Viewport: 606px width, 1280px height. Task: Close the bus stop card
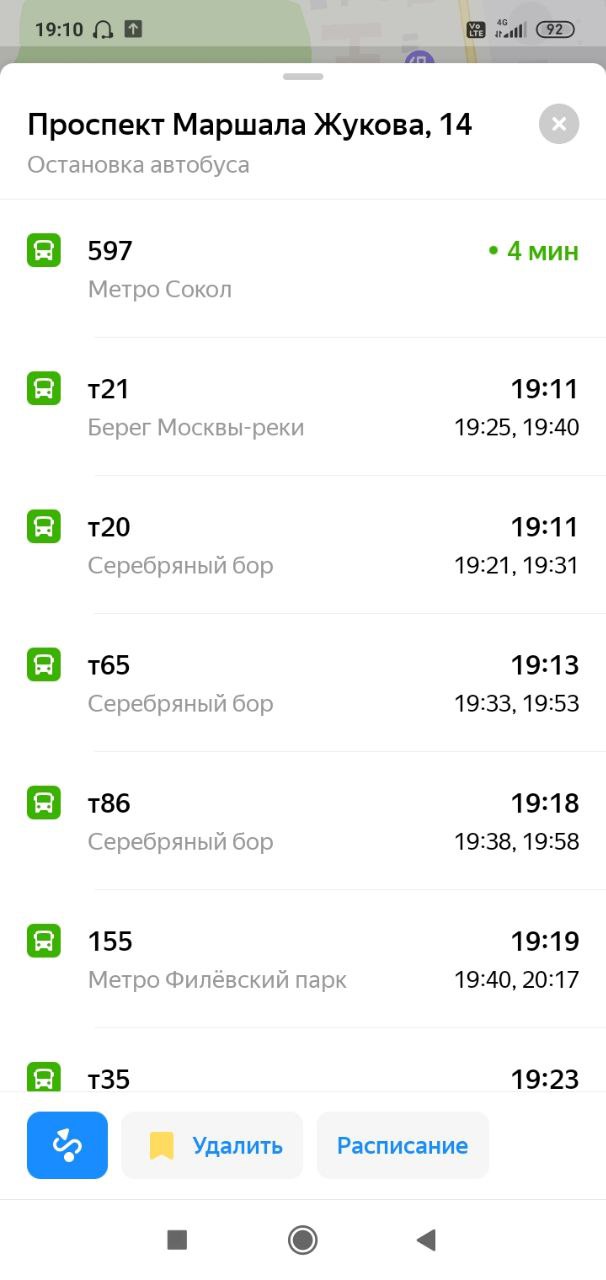[x=559, y=124]
